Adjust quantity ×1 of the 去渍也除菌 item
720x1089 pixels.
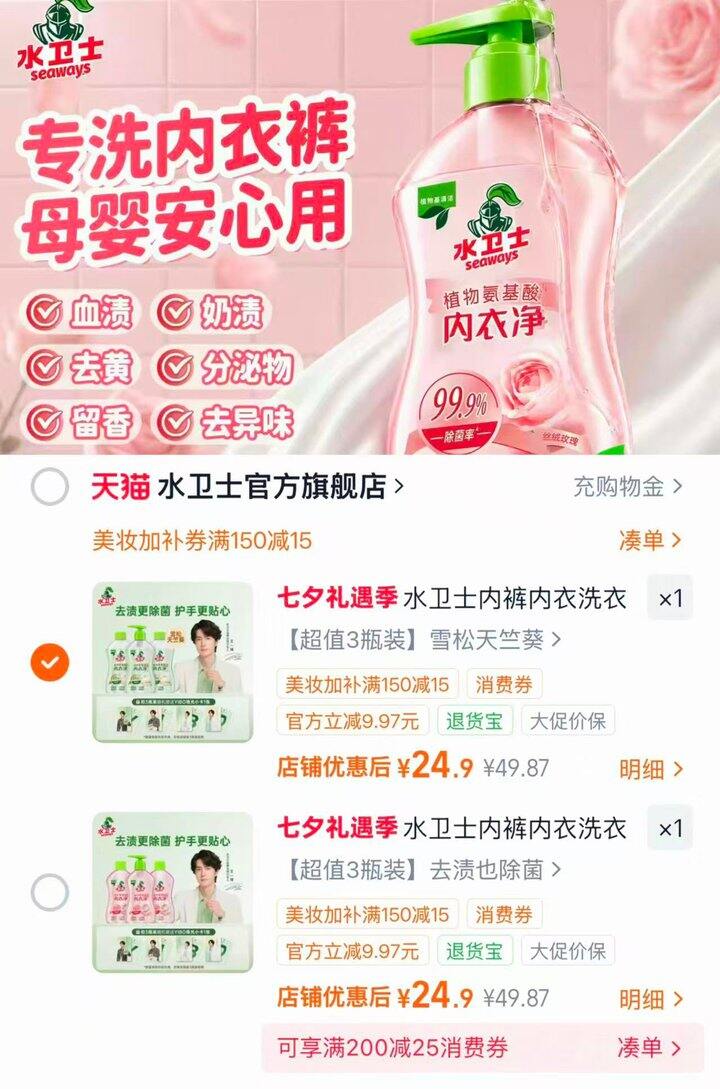coord(670,828)
